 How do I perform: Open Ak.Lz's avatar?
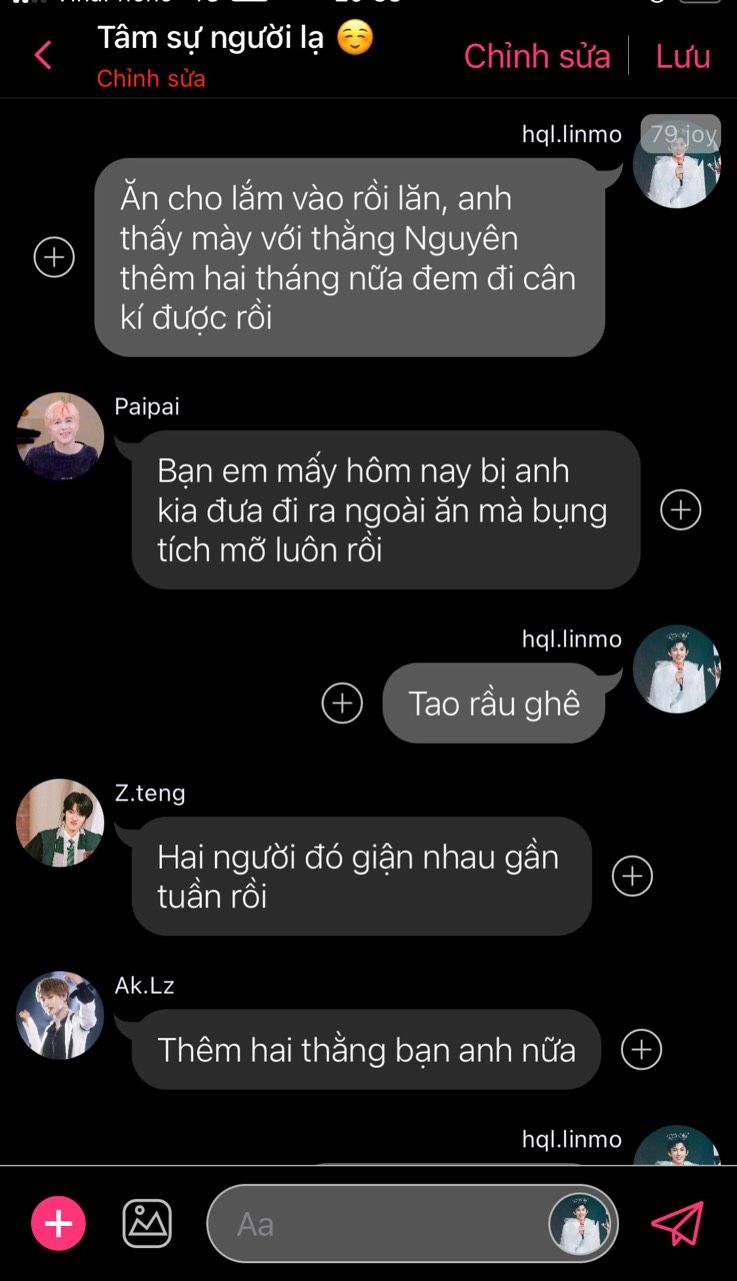(x=60, y=1015)
